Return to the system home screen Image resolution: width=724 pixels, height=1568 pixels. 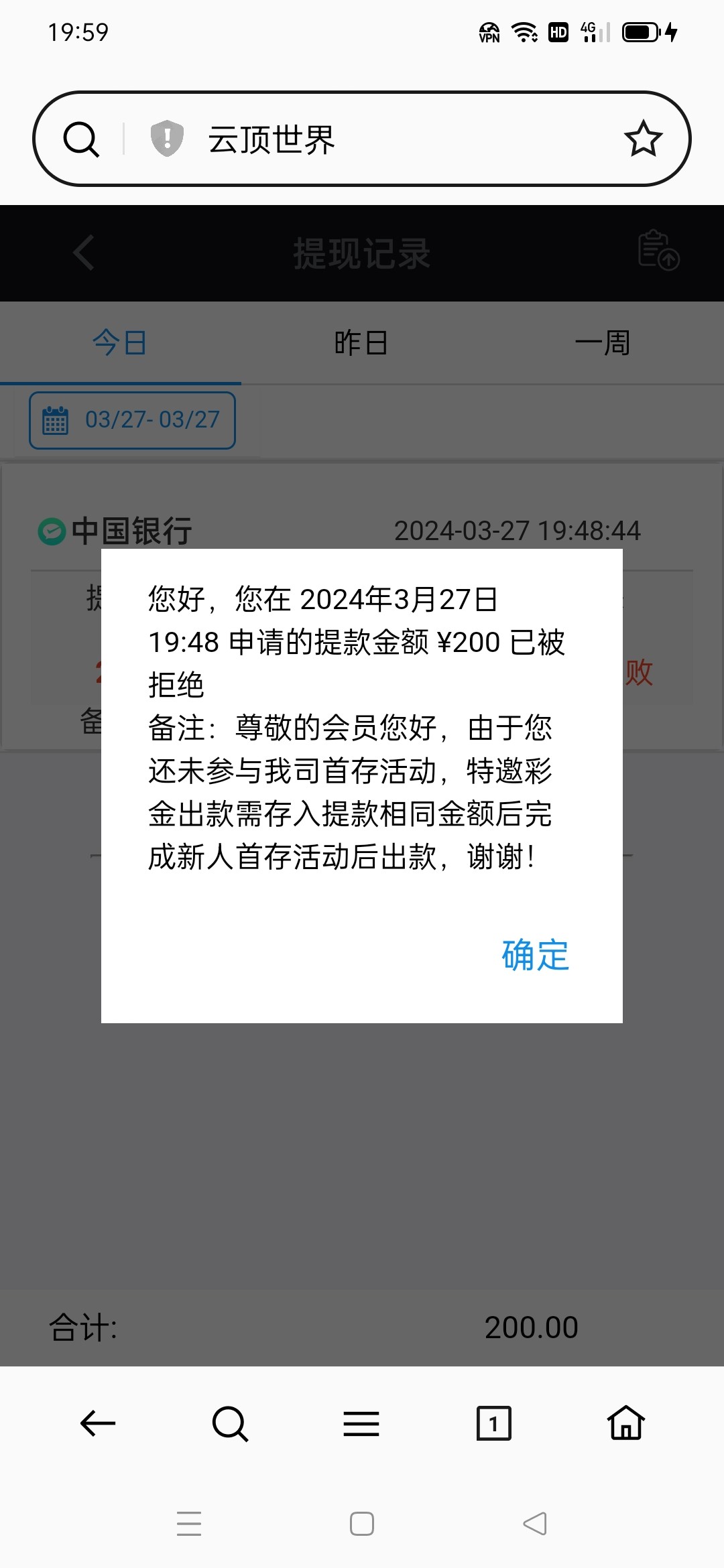(x=362, y=1524)
